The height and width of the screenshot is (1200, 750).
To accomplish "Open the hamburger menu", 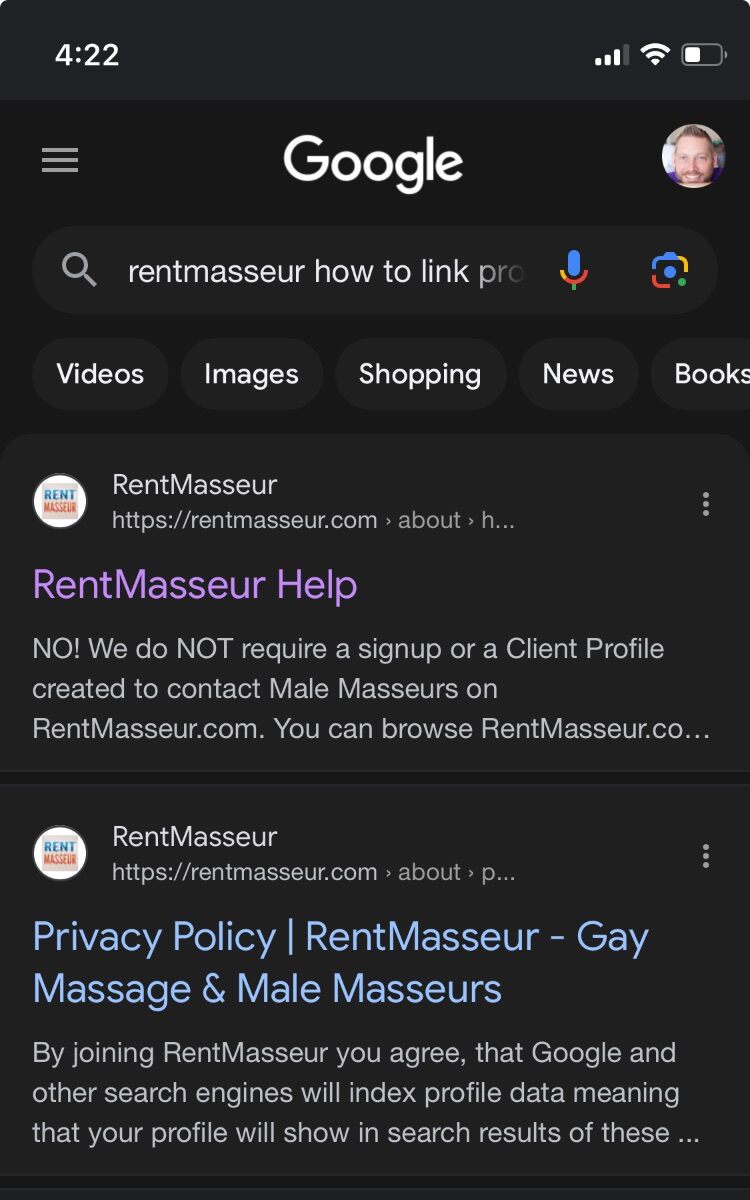I will pos(60,160).
